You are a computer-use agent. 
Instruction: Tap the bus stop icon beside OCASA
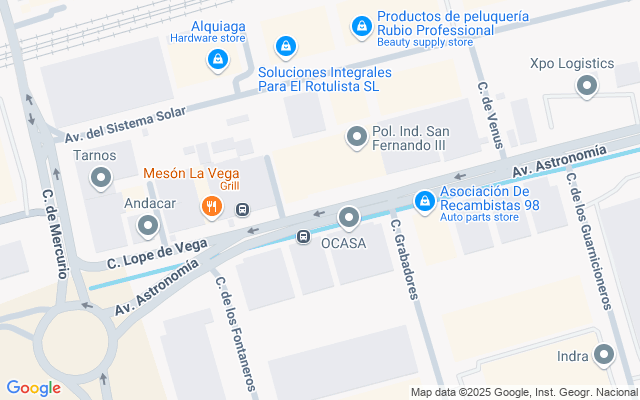coord(303,236)
